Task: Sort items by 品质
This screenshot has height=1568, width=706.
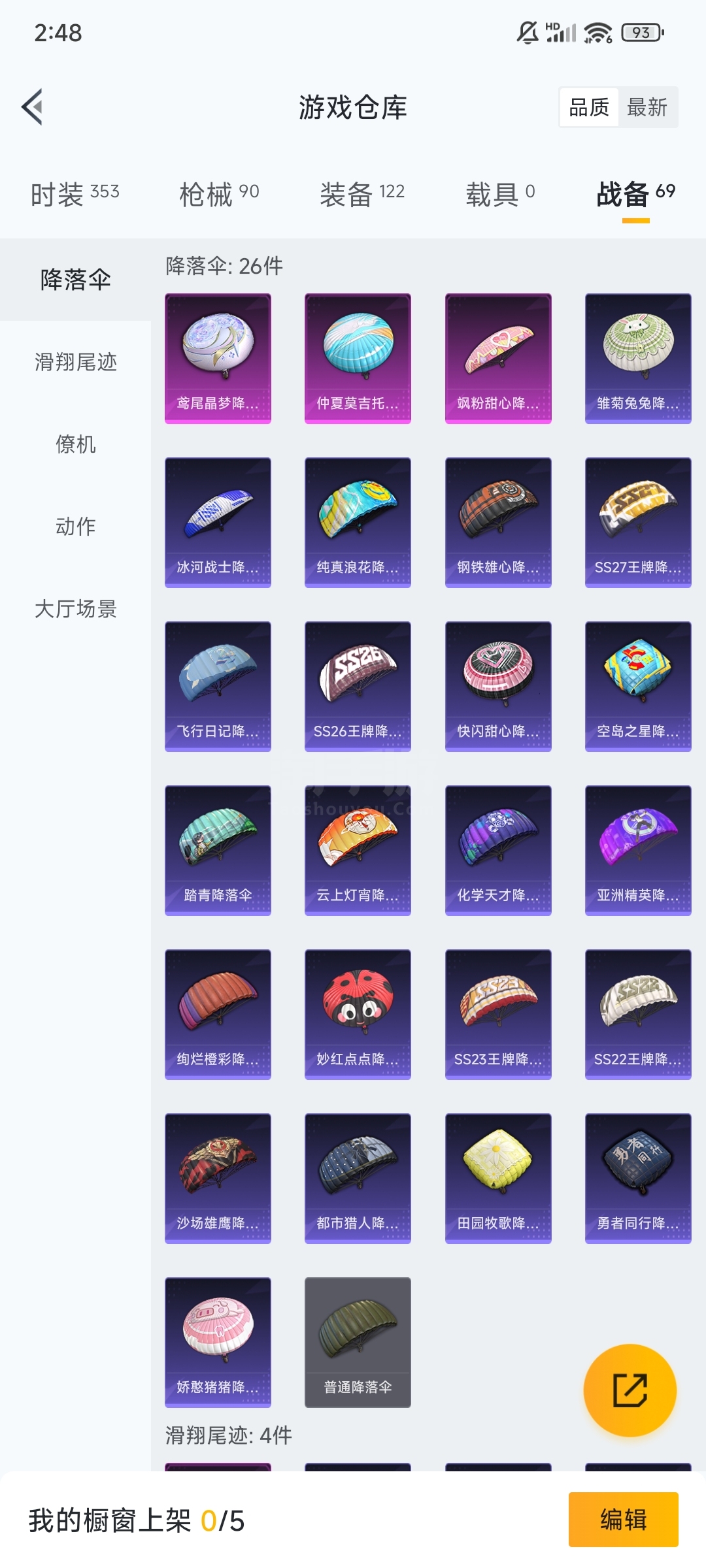Action: tap(589, 107)
